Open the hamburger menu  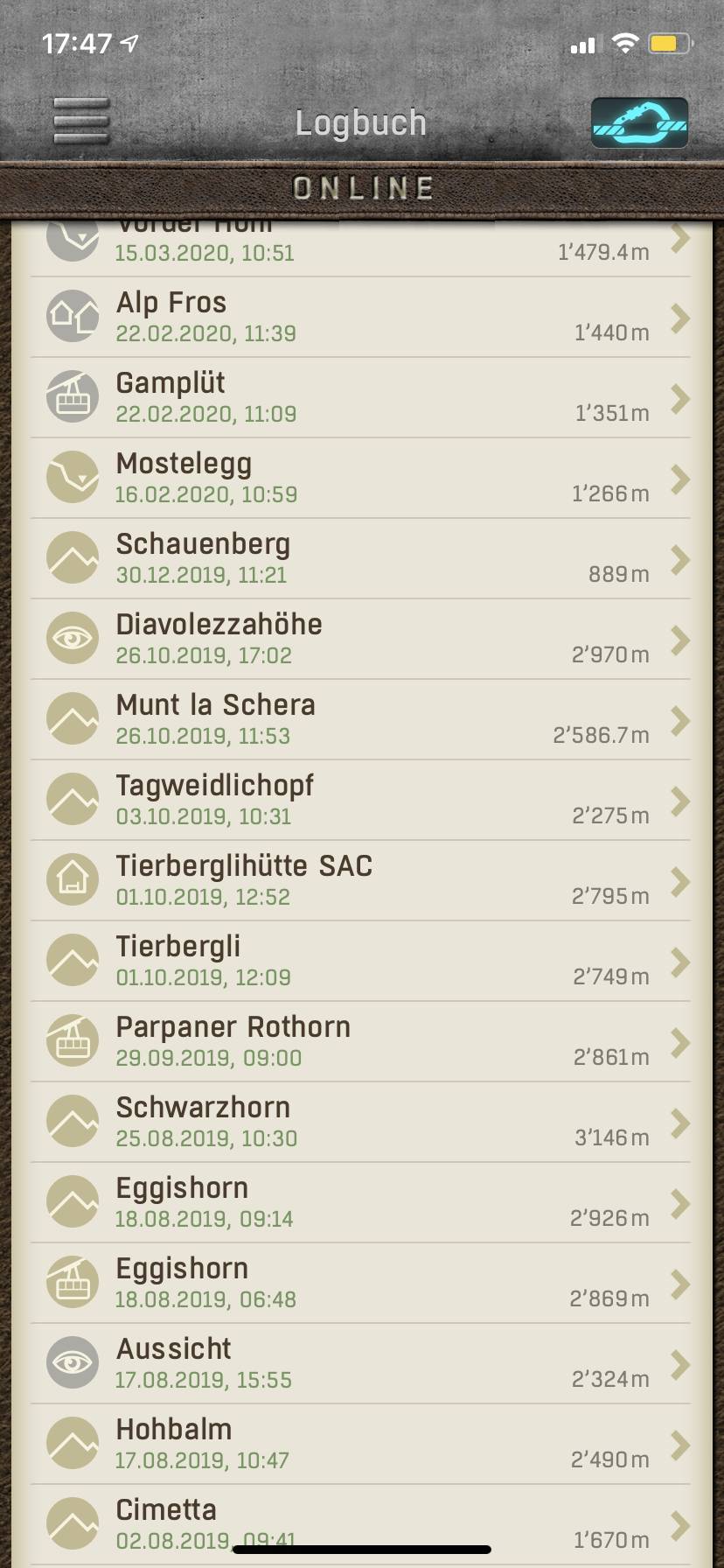[x=81, y=120]
